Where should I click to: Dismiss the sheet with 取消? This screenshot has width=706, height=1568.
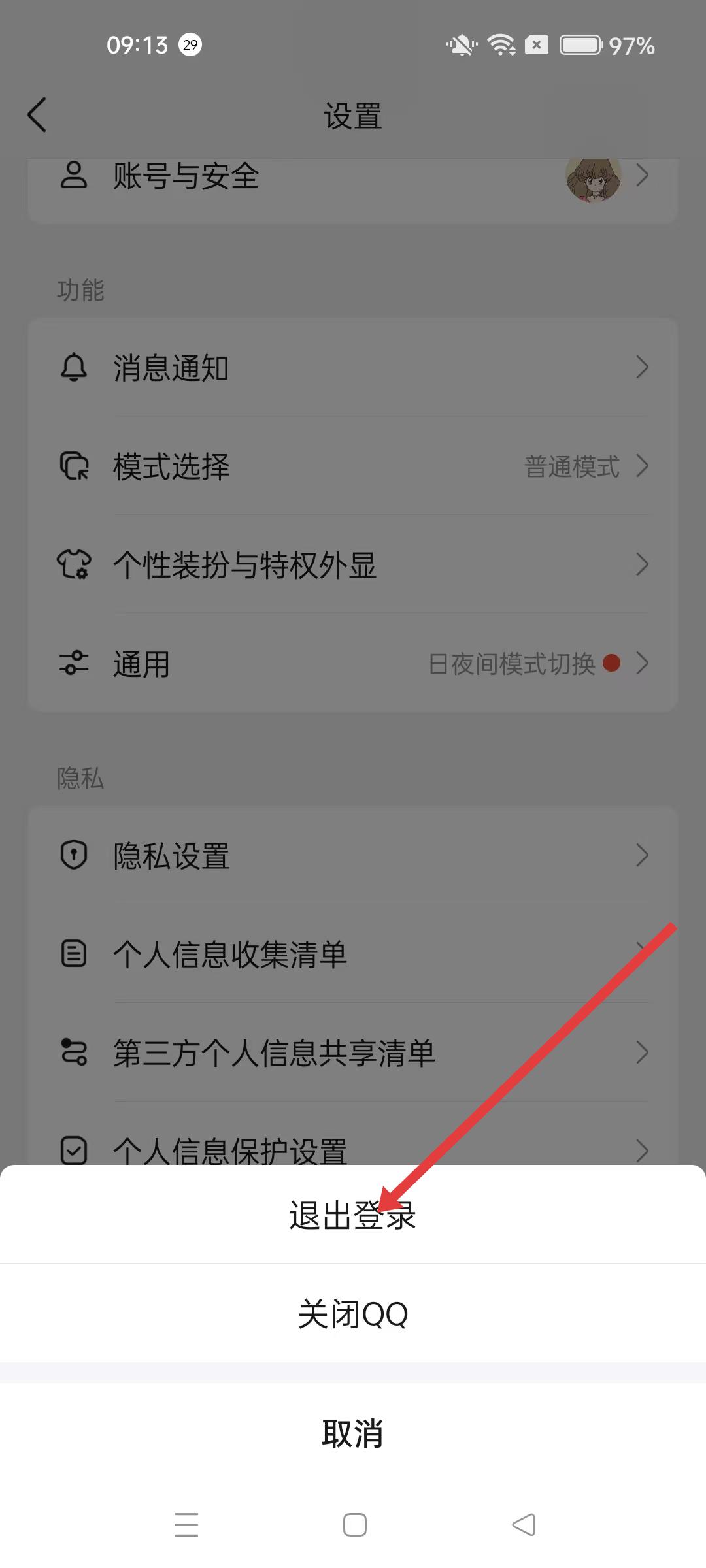[353, 1434]
